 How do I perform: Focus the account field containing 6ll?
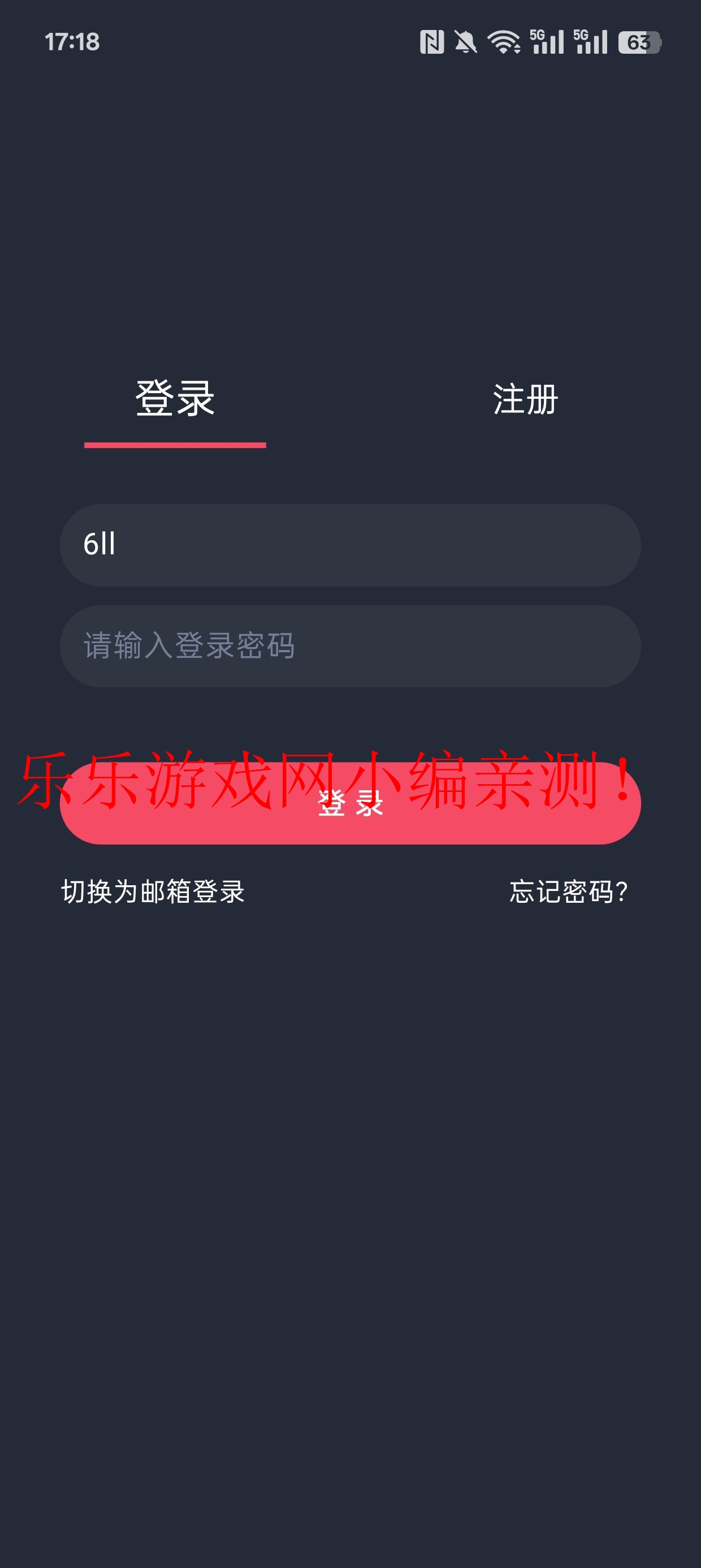coord(350,545)
